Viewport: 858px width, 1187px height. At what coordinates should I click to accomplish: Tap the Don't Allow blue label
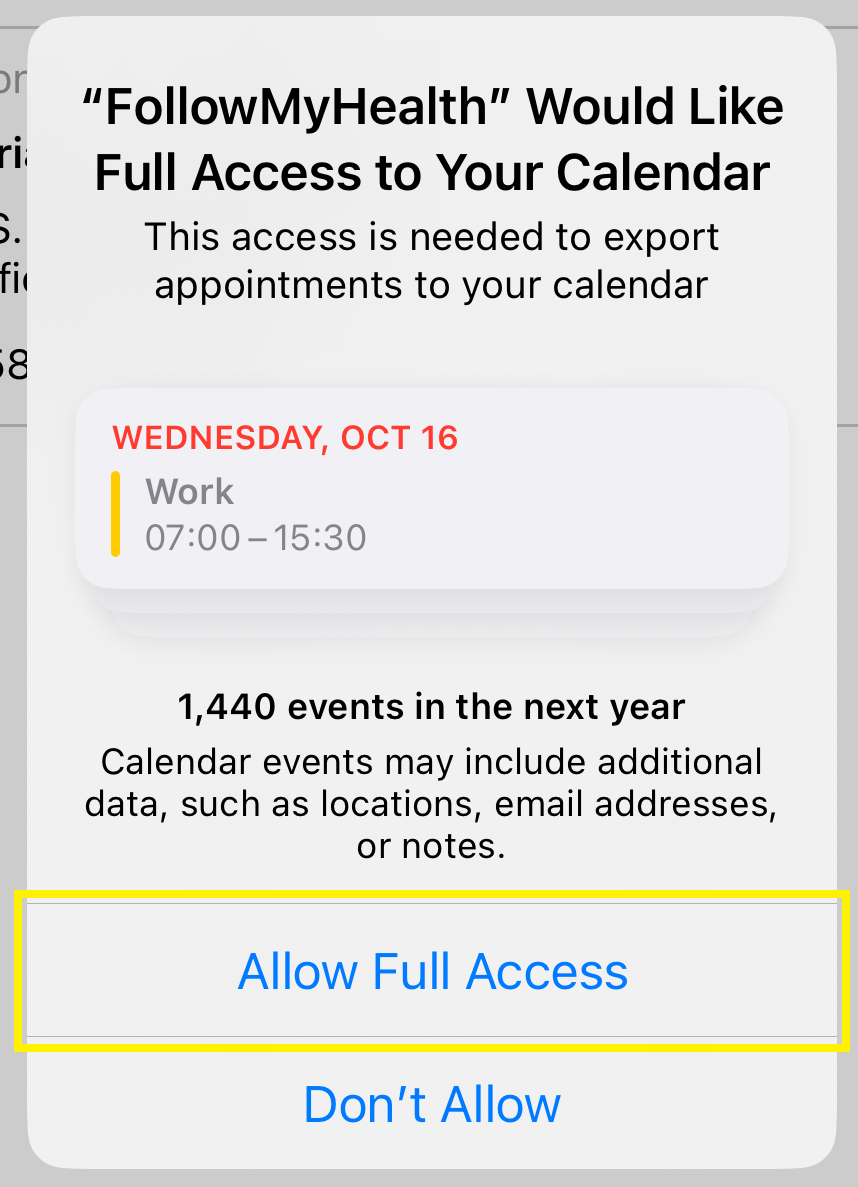click(432, 1104)
